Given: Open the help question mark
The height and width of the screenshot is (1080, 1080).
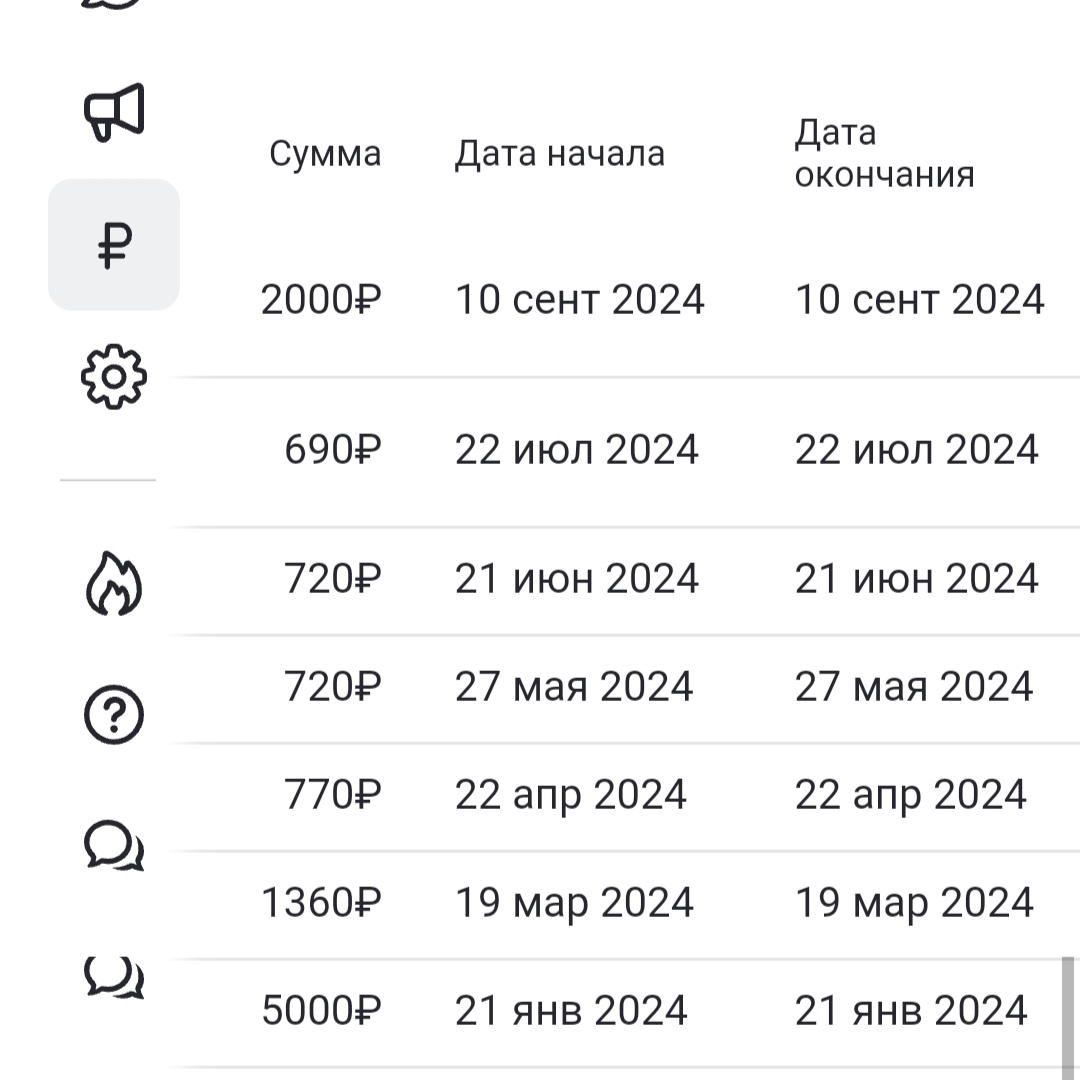Looking at the screenshot, I should (x=113, y=716).
